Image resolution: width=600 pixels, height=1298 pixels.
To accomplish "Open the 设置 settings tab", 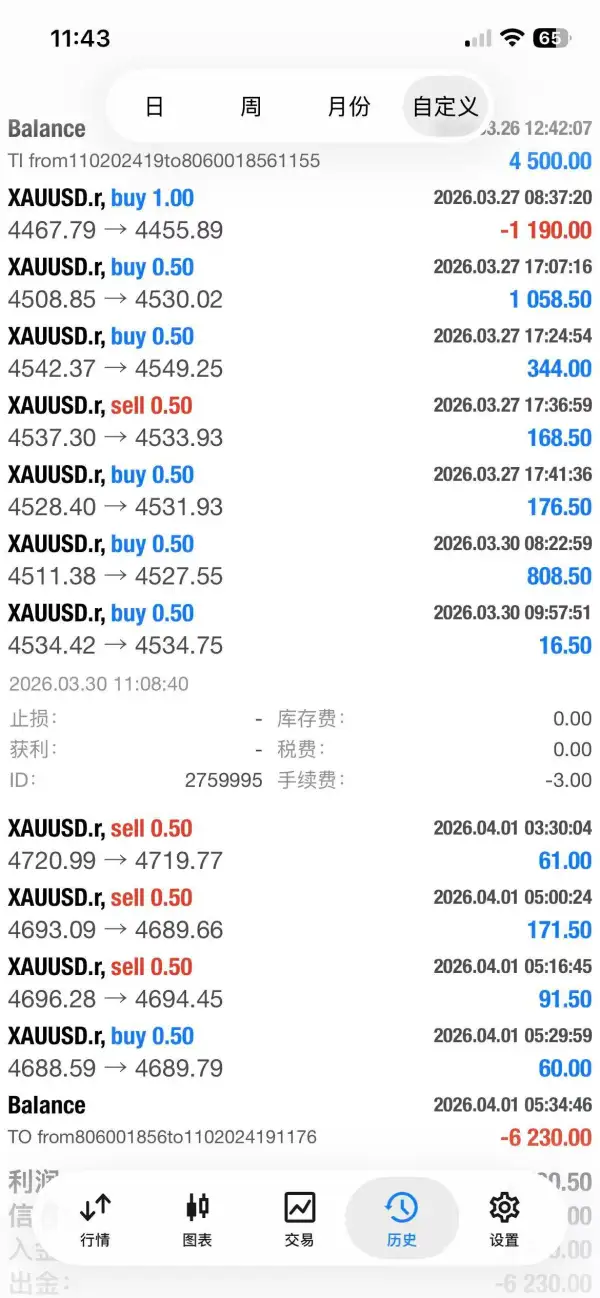I will (x=504, y=1218).
